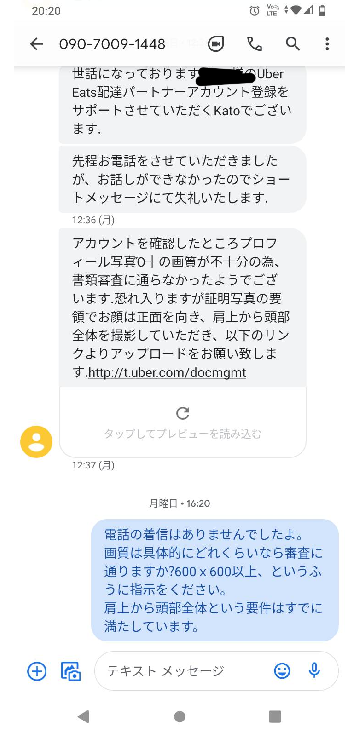Open the overflow menu
The height and width of the screenshot is (736, 360).
tap(327, 44)
